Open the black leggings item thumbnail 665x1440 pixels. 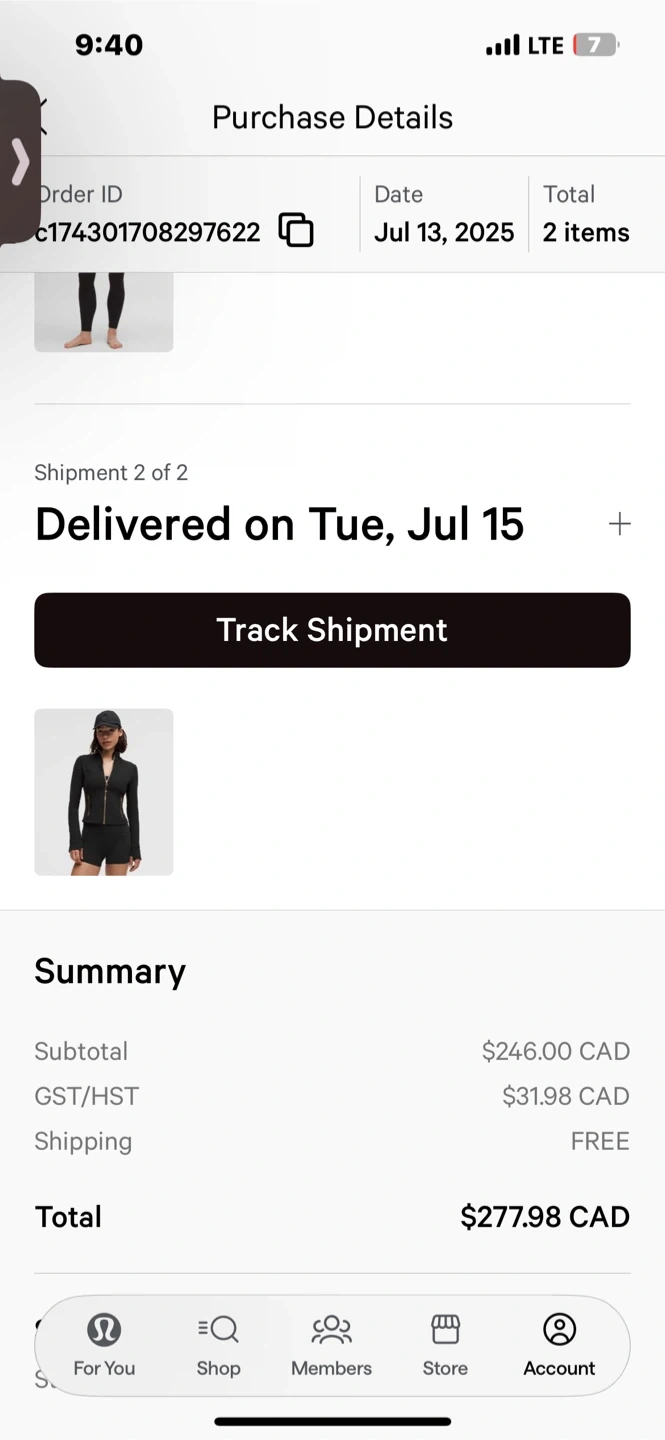click(x=104, y=312)
